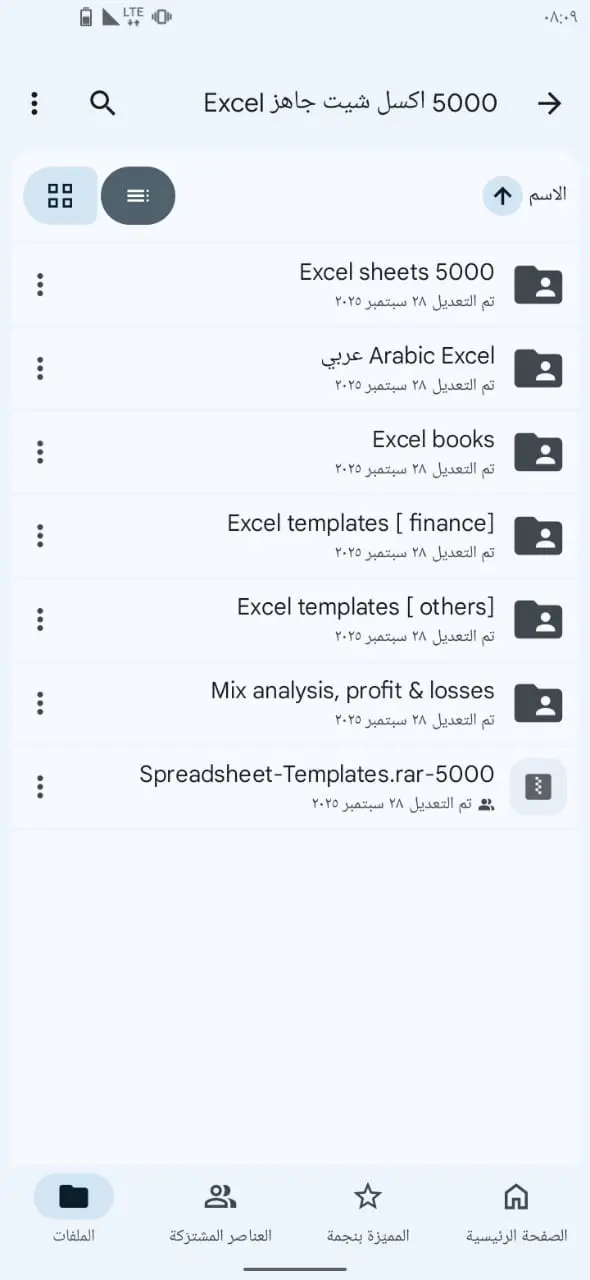This screenshot has width=590, height=1280.
Task: Select the list view button
Action: click(138, 195)
